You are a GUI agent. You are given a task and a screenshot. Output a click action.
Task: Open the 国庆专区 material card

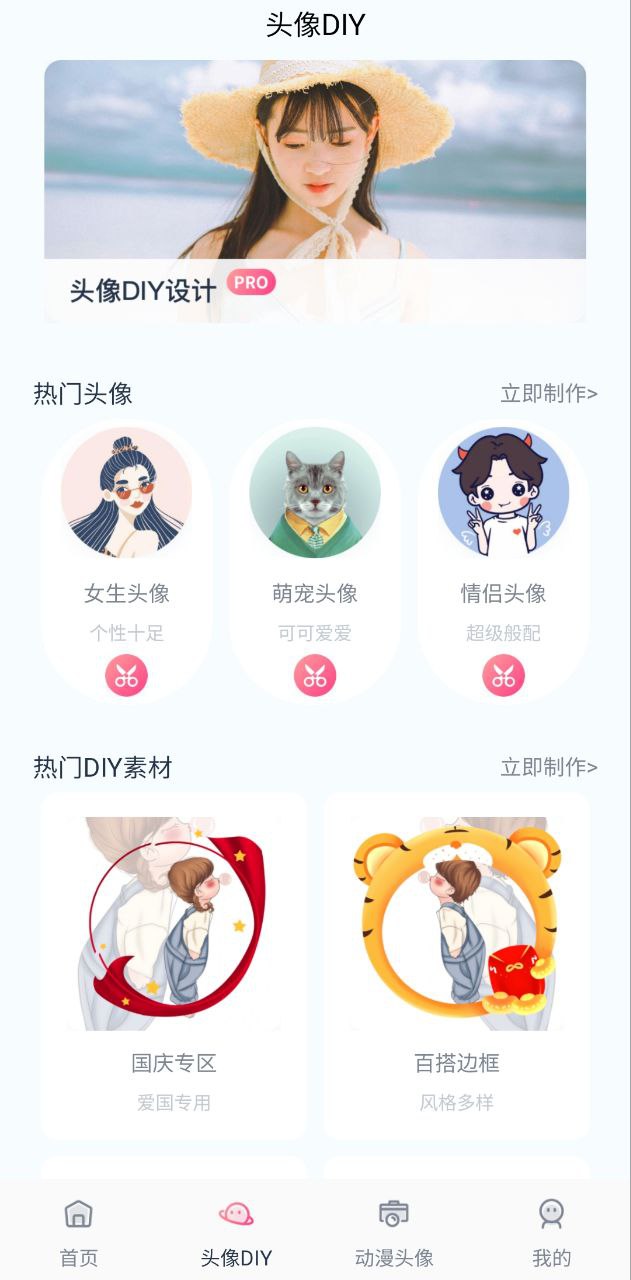[174, 965]
